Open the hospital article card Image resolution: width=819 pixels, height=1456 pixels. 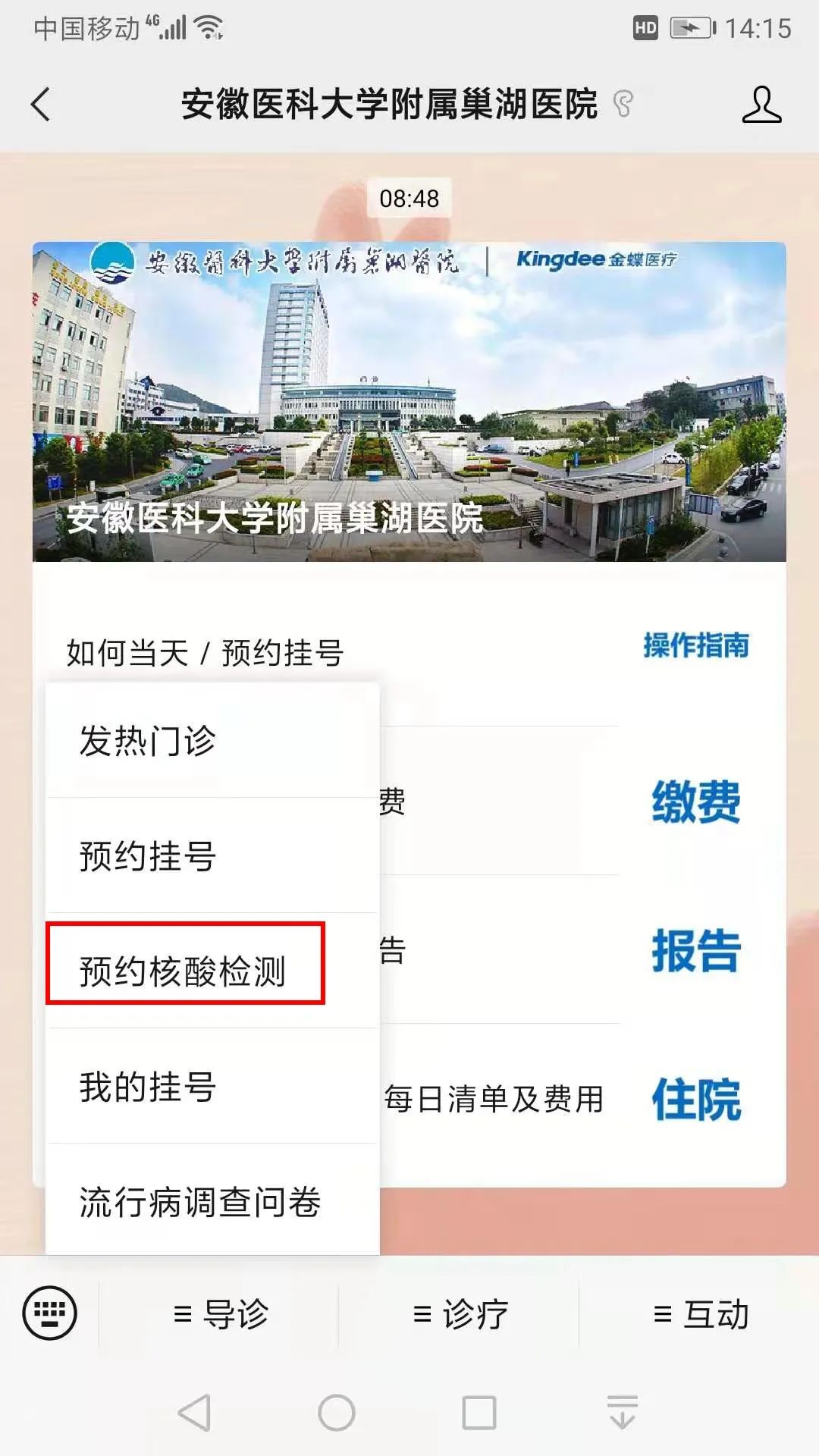pos(409,402)
